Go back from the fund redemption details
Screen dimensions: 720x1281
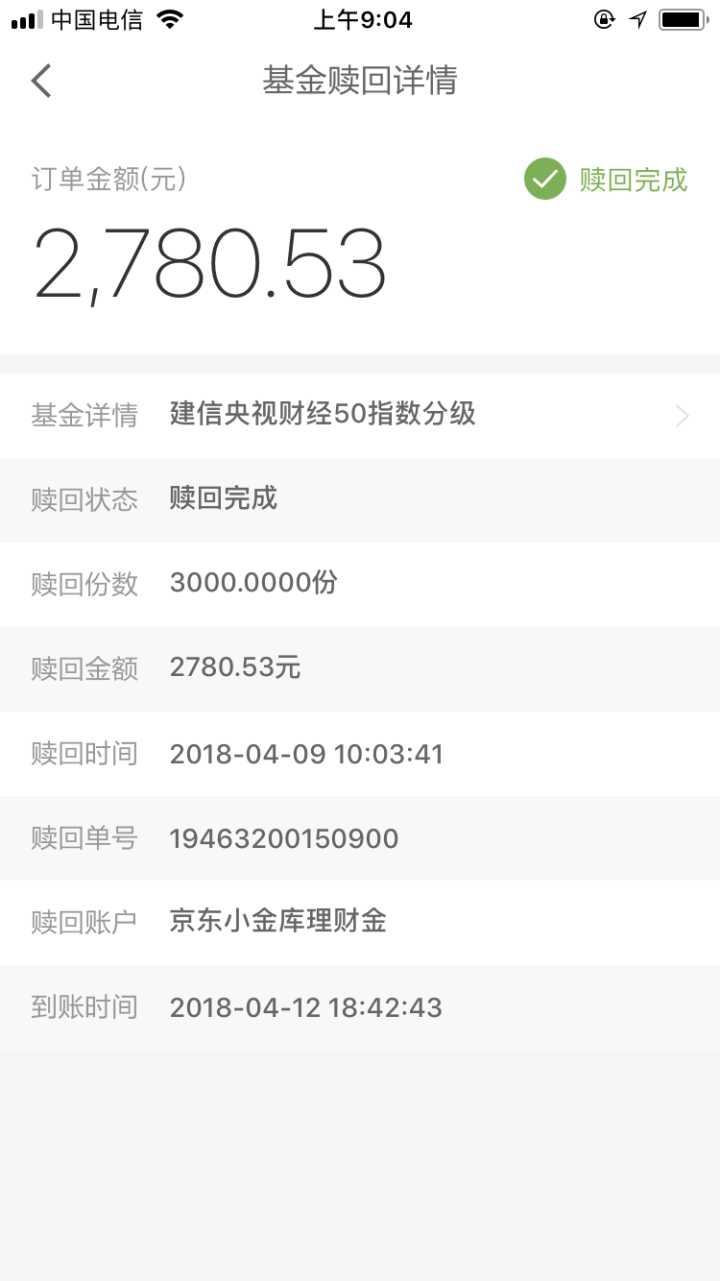point(41,80)
